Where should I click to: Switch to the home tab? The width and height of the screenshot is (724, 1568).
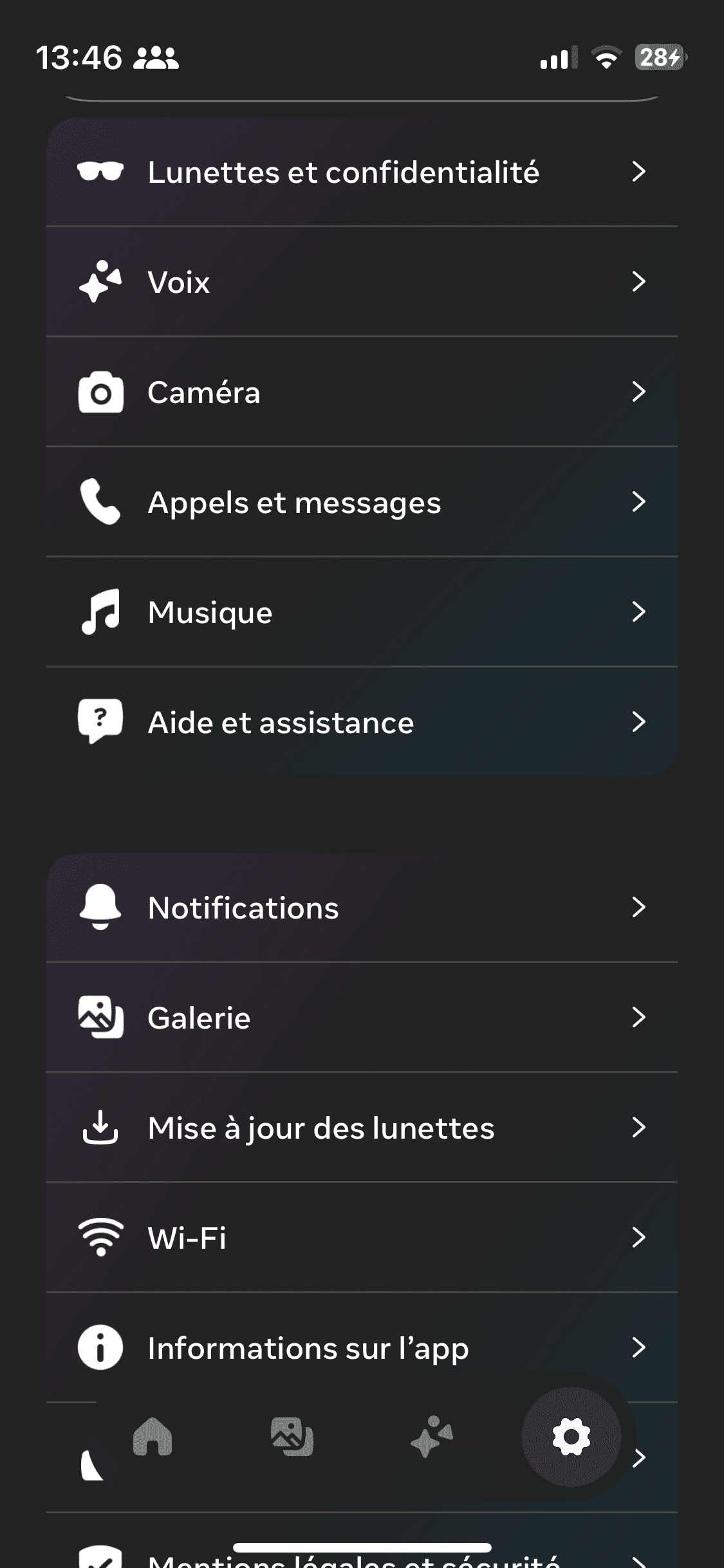(153, 1437)
